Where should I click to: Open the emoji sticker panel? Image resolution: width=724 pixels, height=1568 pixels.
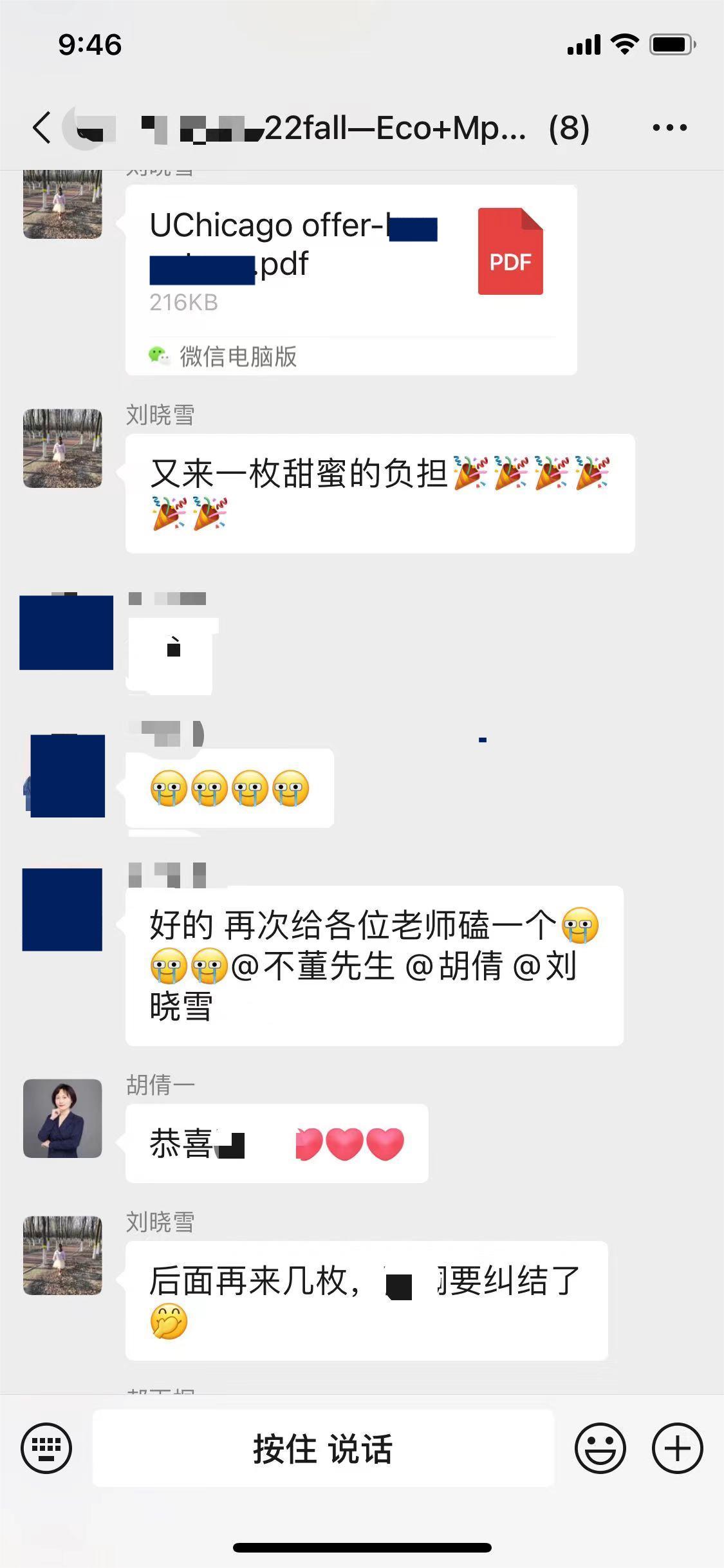coord(600,1448)
